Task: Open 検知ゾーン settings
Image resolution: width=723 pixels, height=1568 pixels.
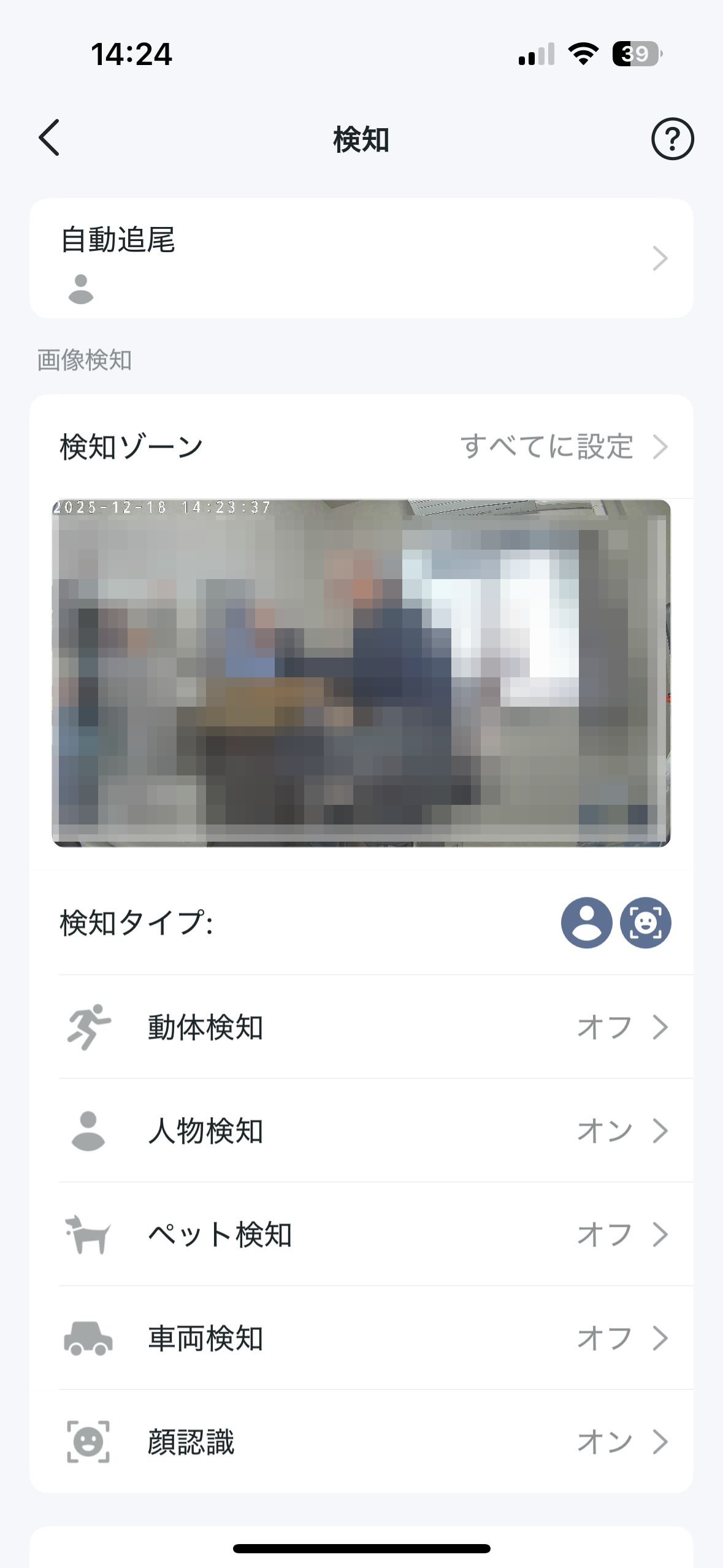Action: [x=361, y=447]
